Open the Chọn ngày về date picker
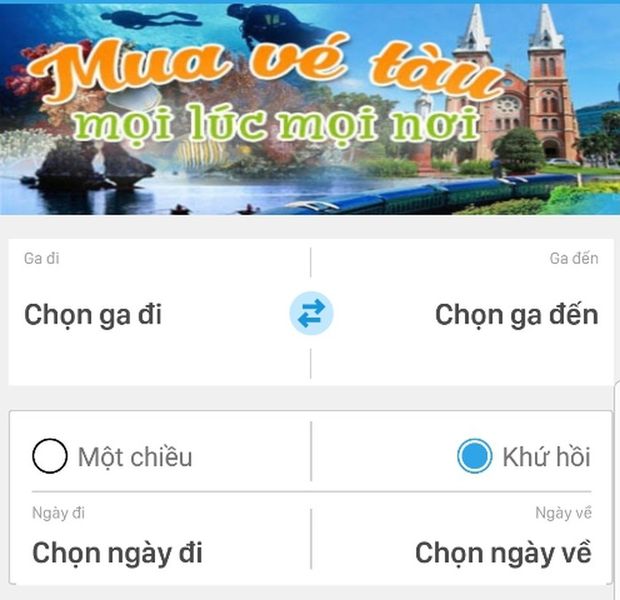This screenshot has width=620, height=600. click(503, 552)
